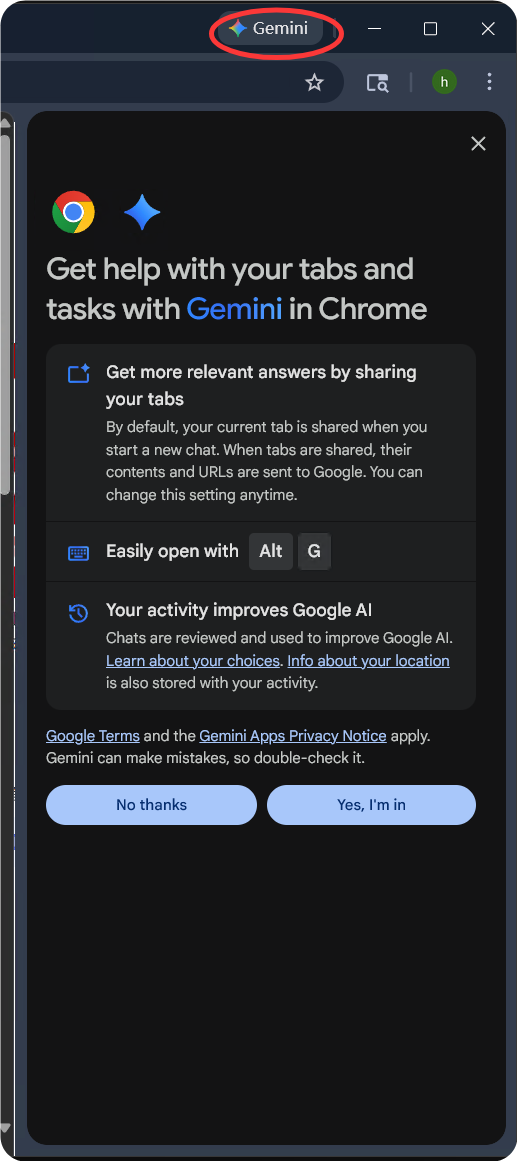This screenshot has width=517, height=1161.
Task: Minimize the browser window
Action: coord(375,29)
